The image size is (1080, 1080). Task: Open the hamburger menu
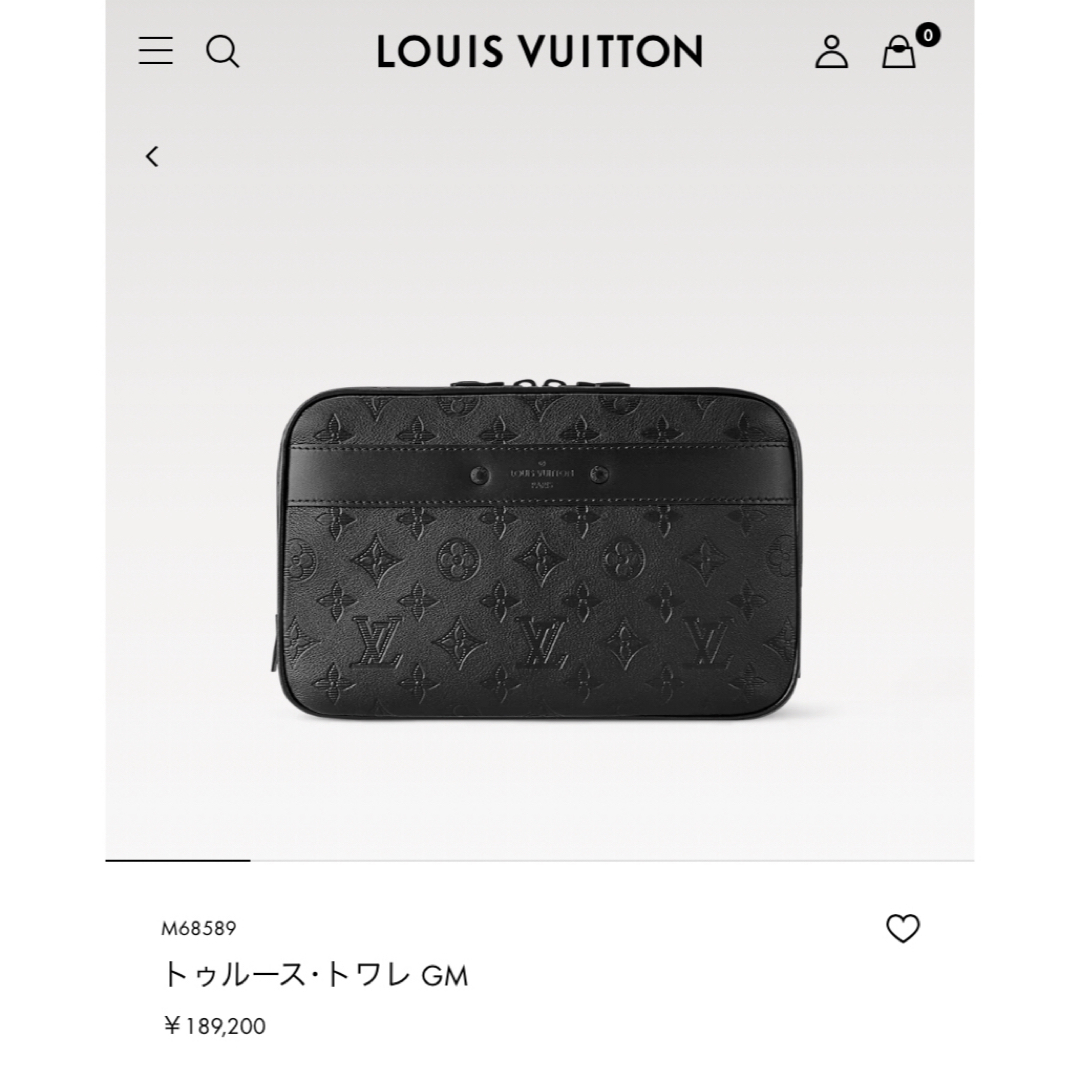click(156, 50)
